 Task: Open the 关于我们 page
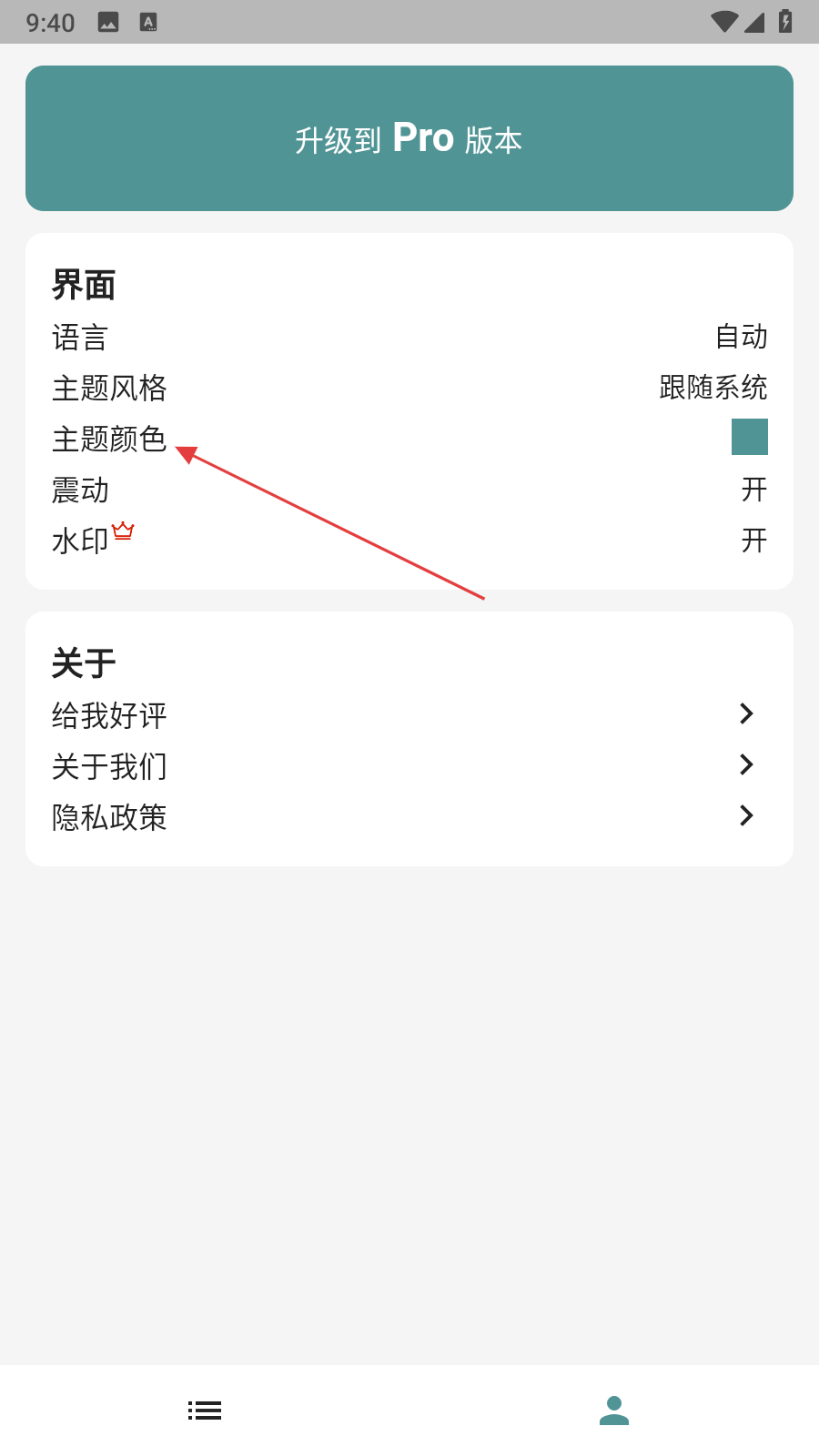(409, 766)
